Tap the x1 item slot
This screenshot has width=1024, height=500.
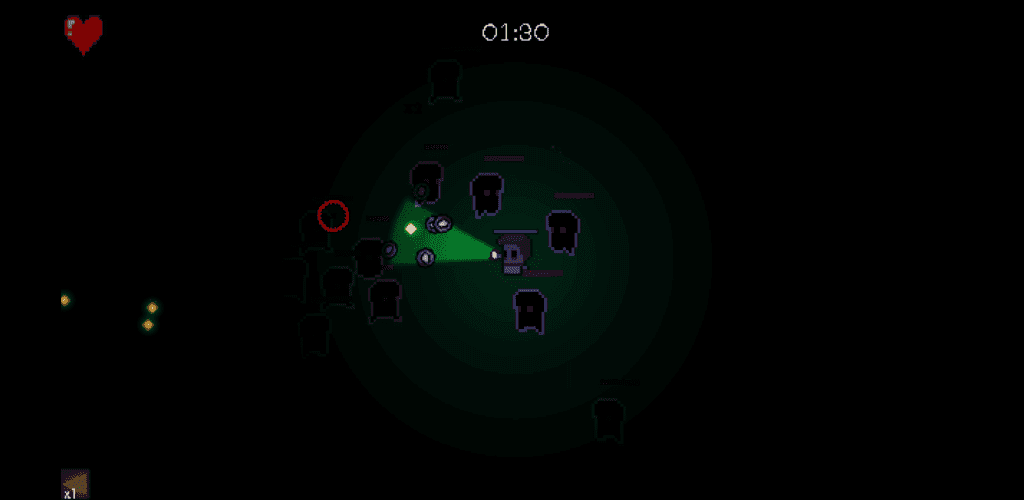pyautogui.click(x=75, y=484)
